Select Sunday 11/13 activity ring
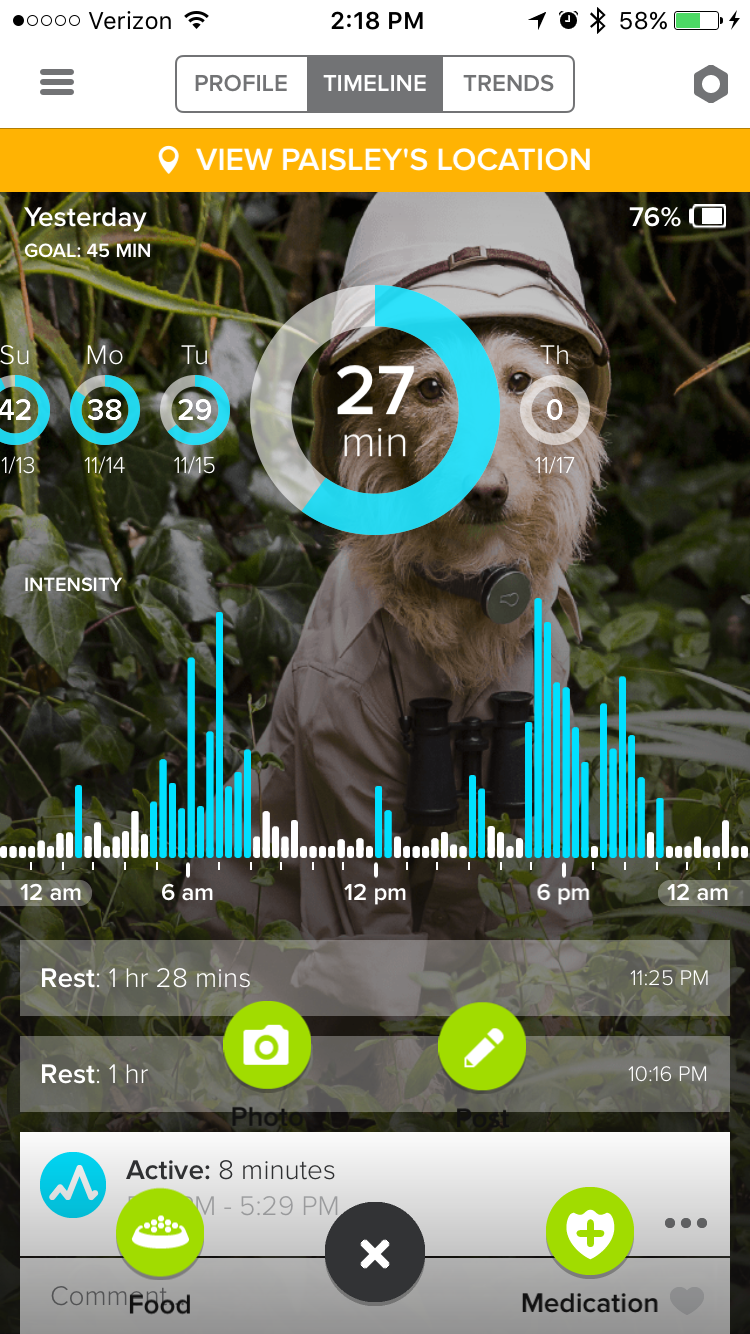The height and width of the screenshot is (1334, 750). coord(15,410)
